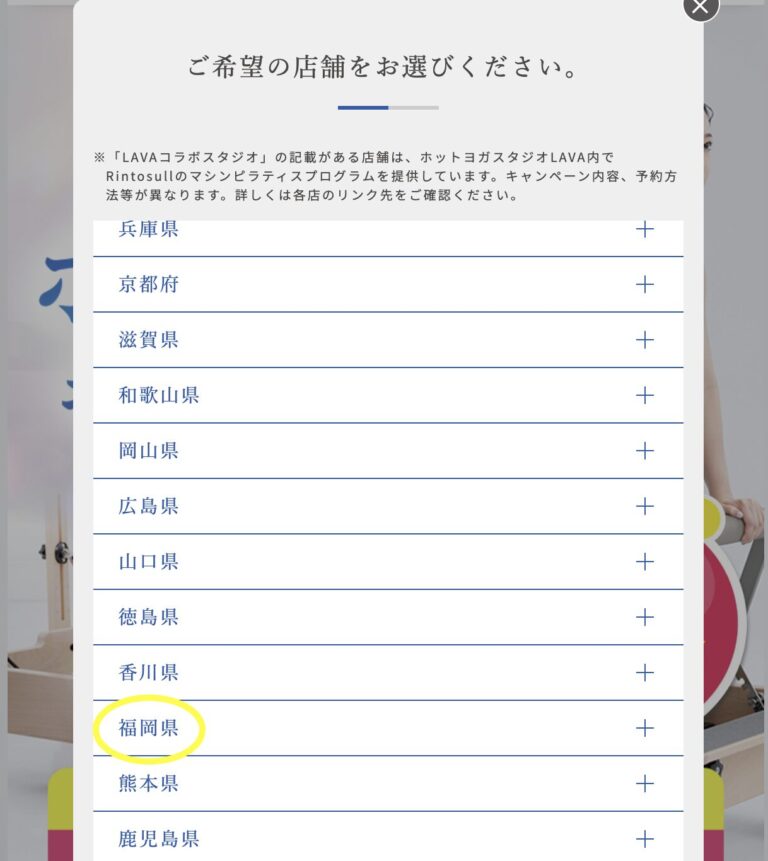Expand 和歌山県 stores

[644, 396]
